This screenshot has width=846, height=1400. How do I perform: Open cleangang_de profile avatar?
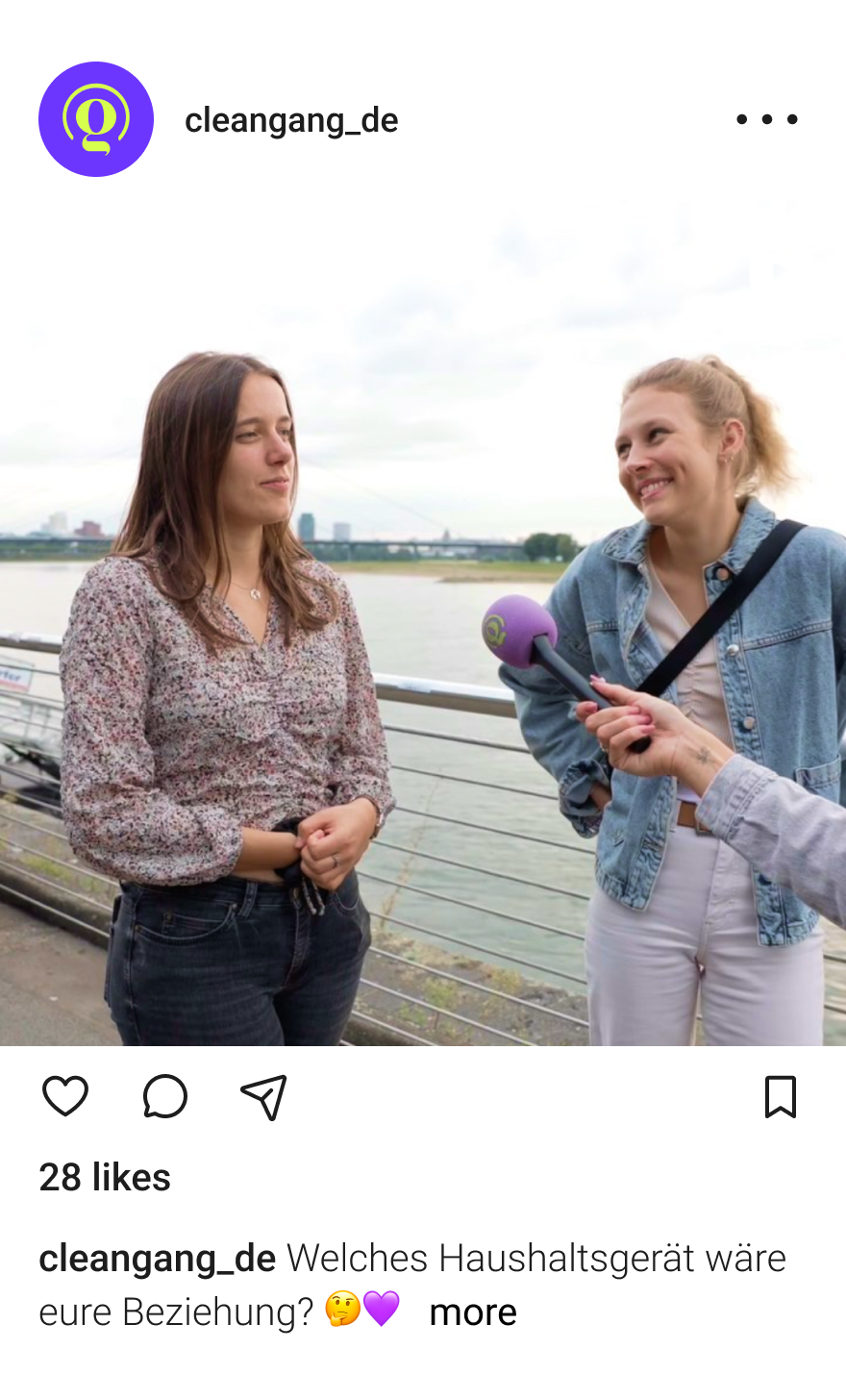96,119
